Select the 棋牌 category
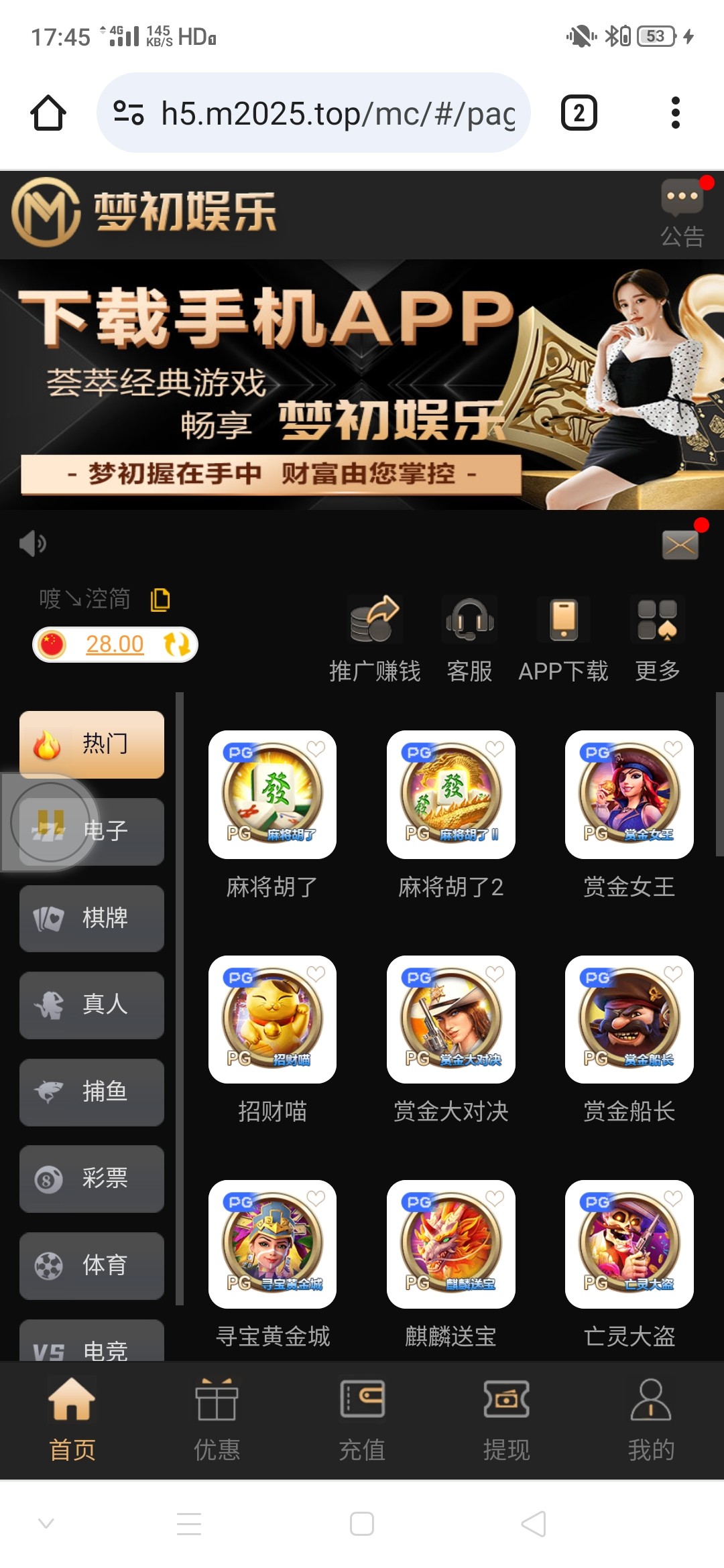The image size is (724, 1568). point(92,918)
